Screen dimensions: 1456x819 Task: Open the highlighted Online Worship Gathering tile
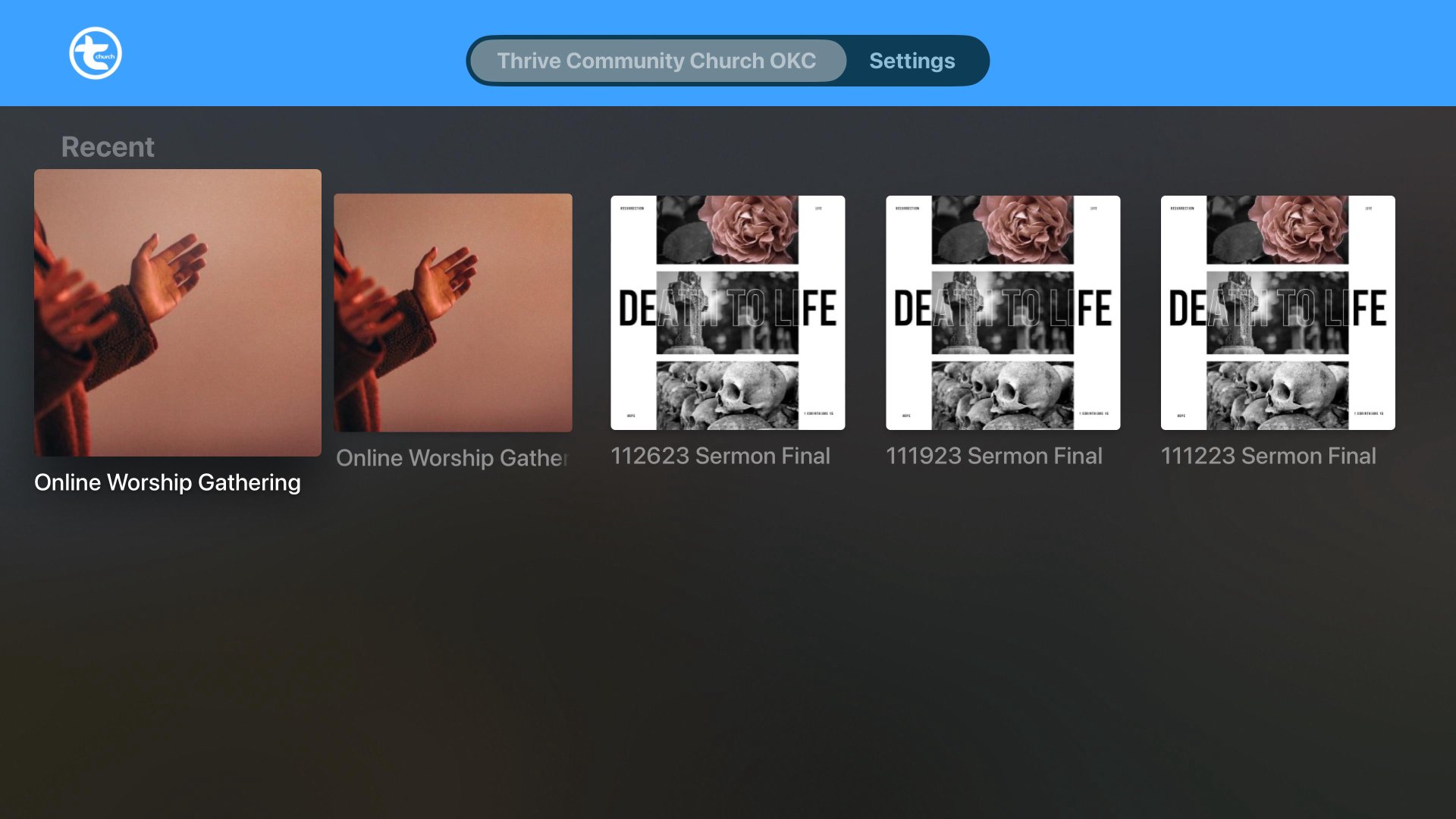pyautogui.click(x=177, y=312)
